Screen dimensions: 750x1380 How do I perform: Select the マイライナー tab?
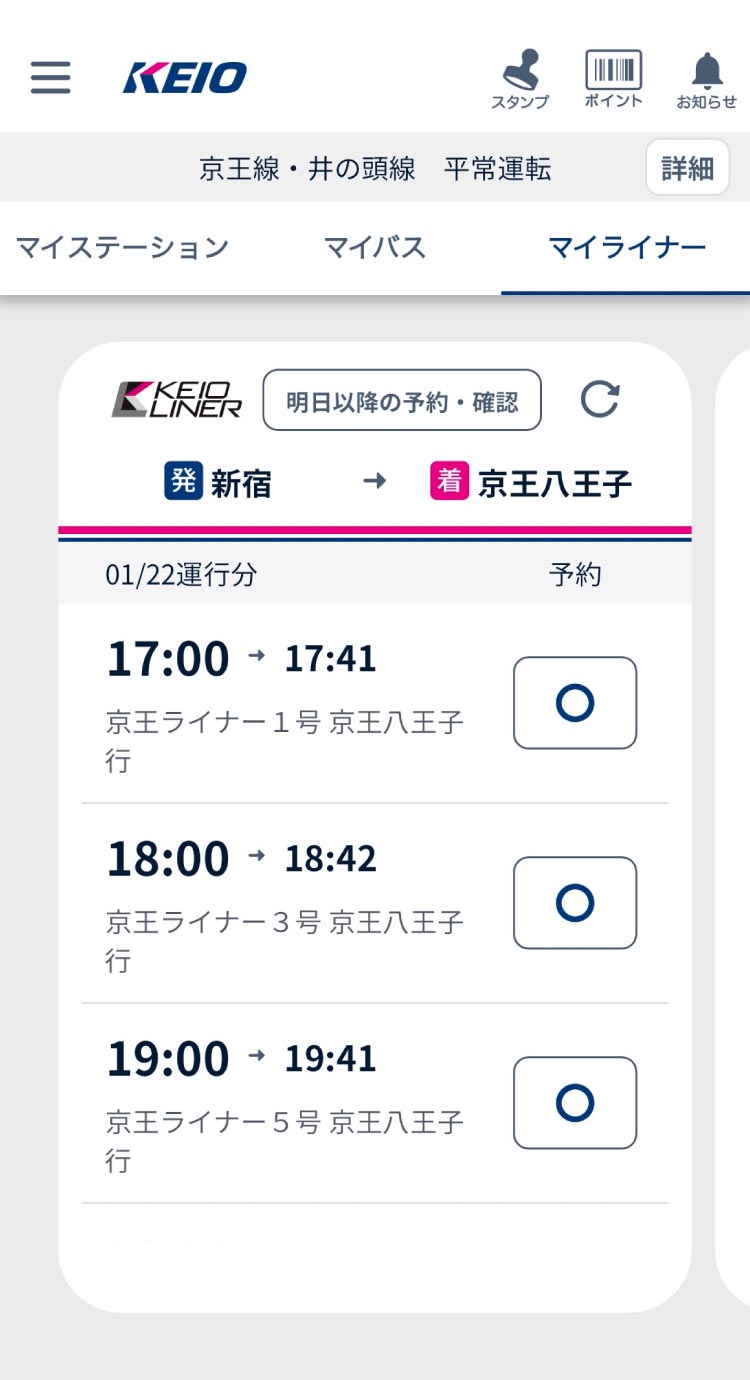[627, 248]
